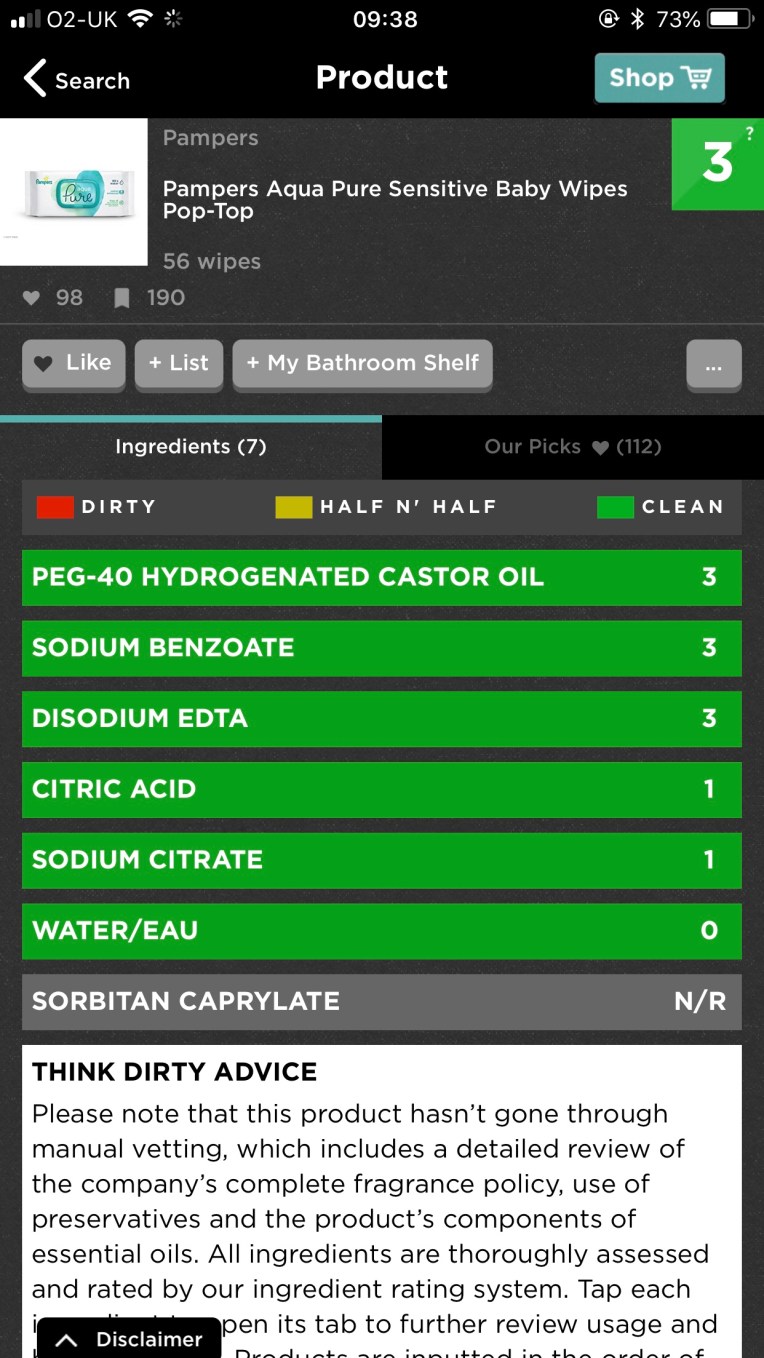Switch to the Our Picks tab
This screenshot has height=1358, width=764.
point(572,447)
